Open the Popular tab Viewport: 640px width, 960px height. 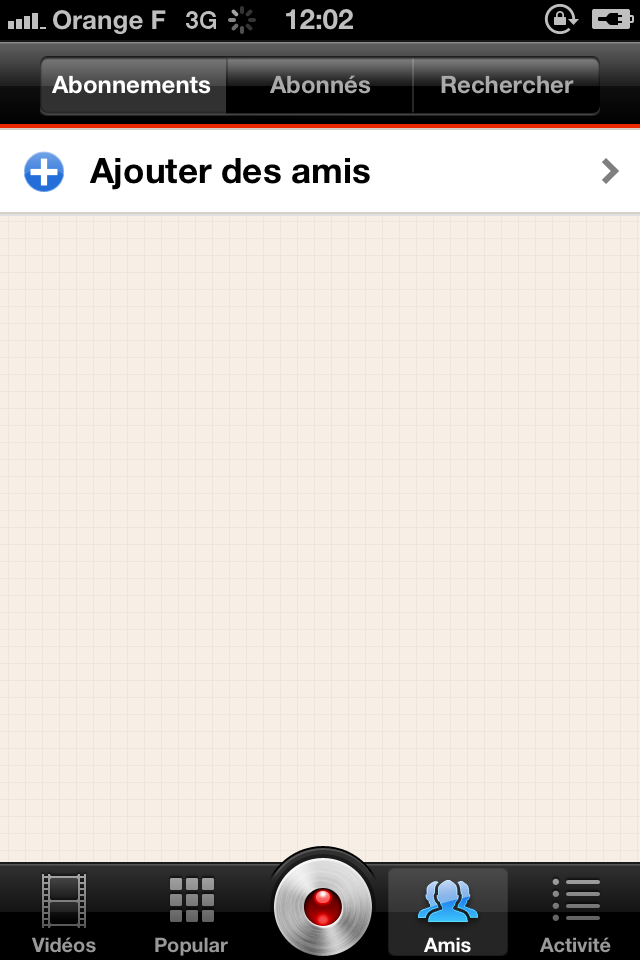coord(191,912)
